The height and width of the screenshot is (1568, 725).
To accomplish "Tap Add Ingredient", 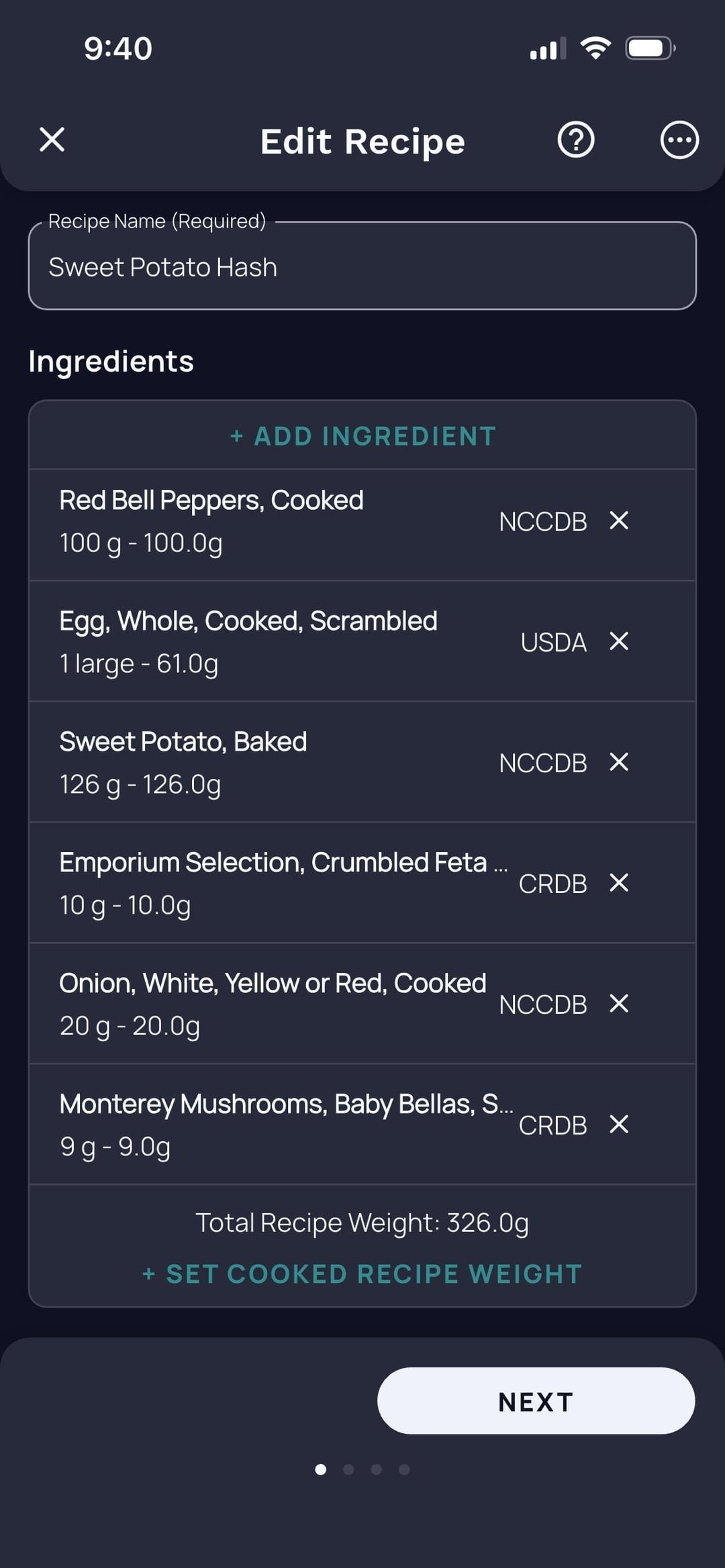I will (362, 436).
